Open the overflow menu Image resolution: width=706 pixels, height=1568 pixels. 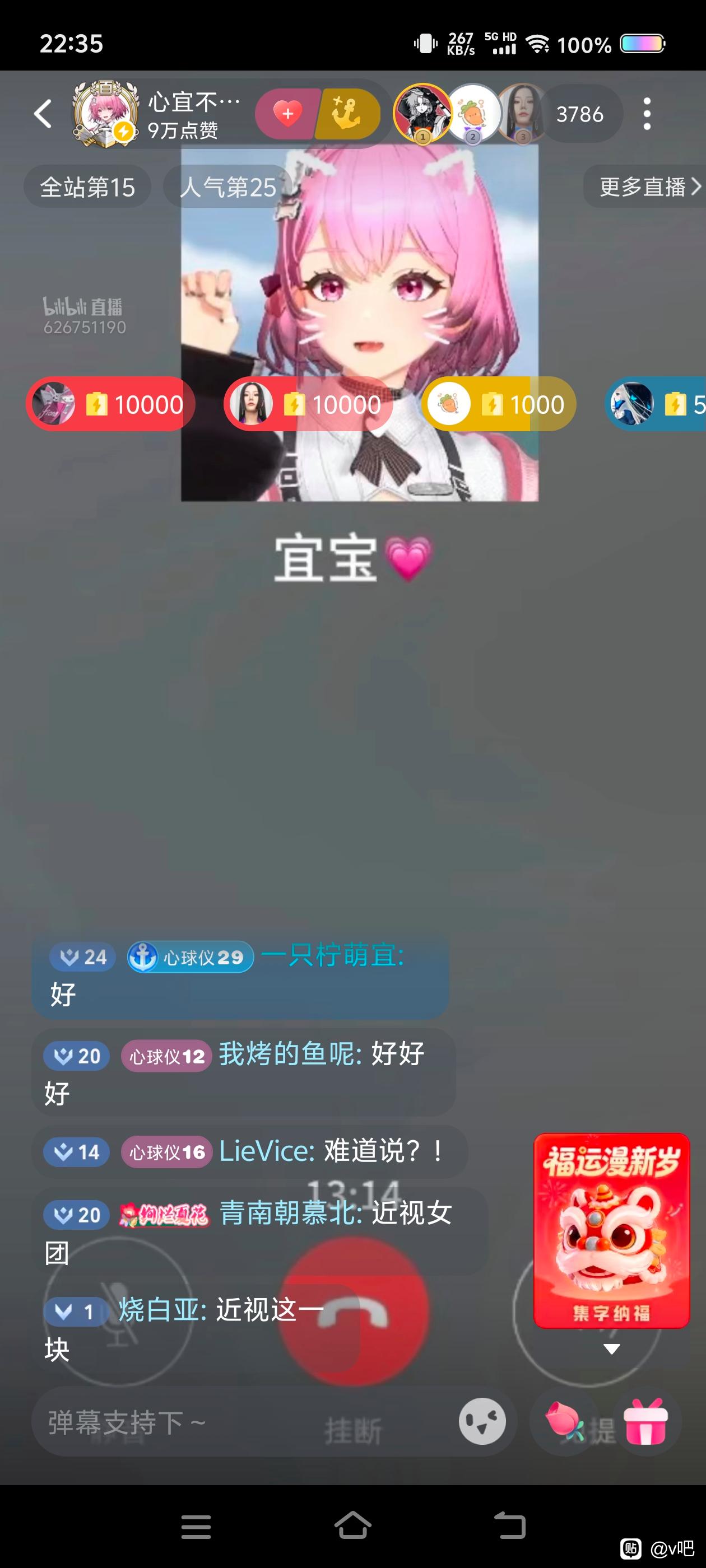(x=647, y=114)
